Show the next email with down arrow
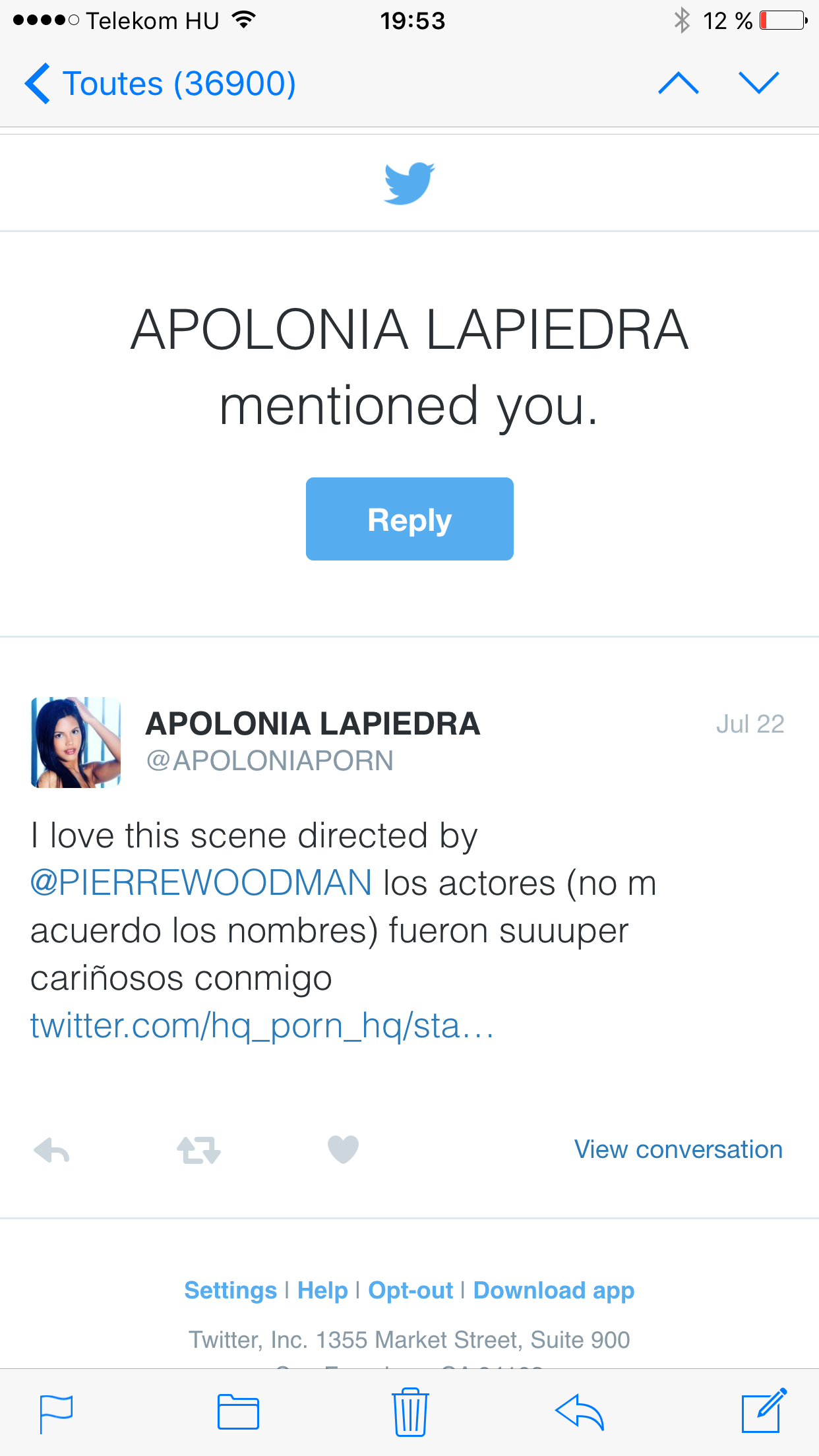This screenshot has width=819, height=1456. click(758, 84)
